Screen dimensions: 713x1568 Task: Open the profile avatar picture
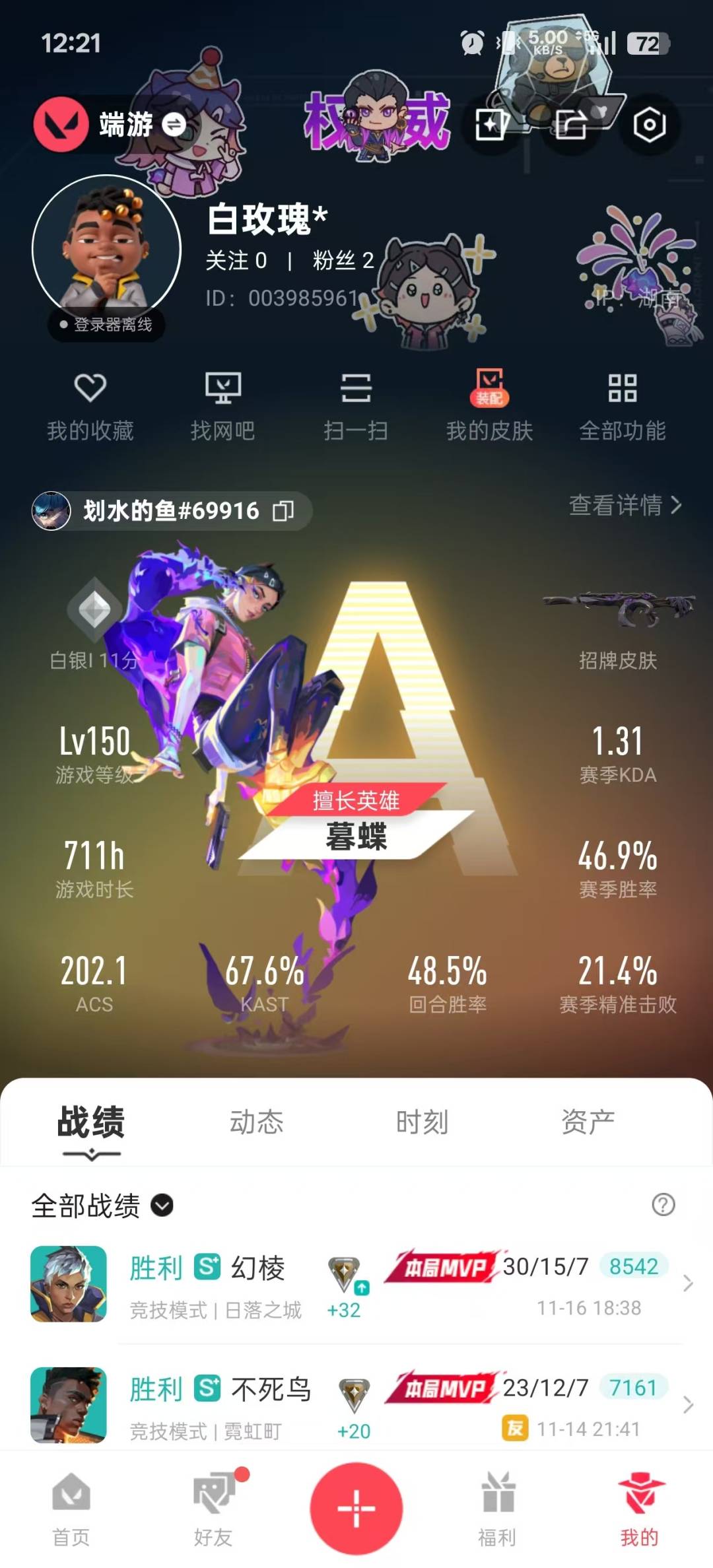coord(106,250)
